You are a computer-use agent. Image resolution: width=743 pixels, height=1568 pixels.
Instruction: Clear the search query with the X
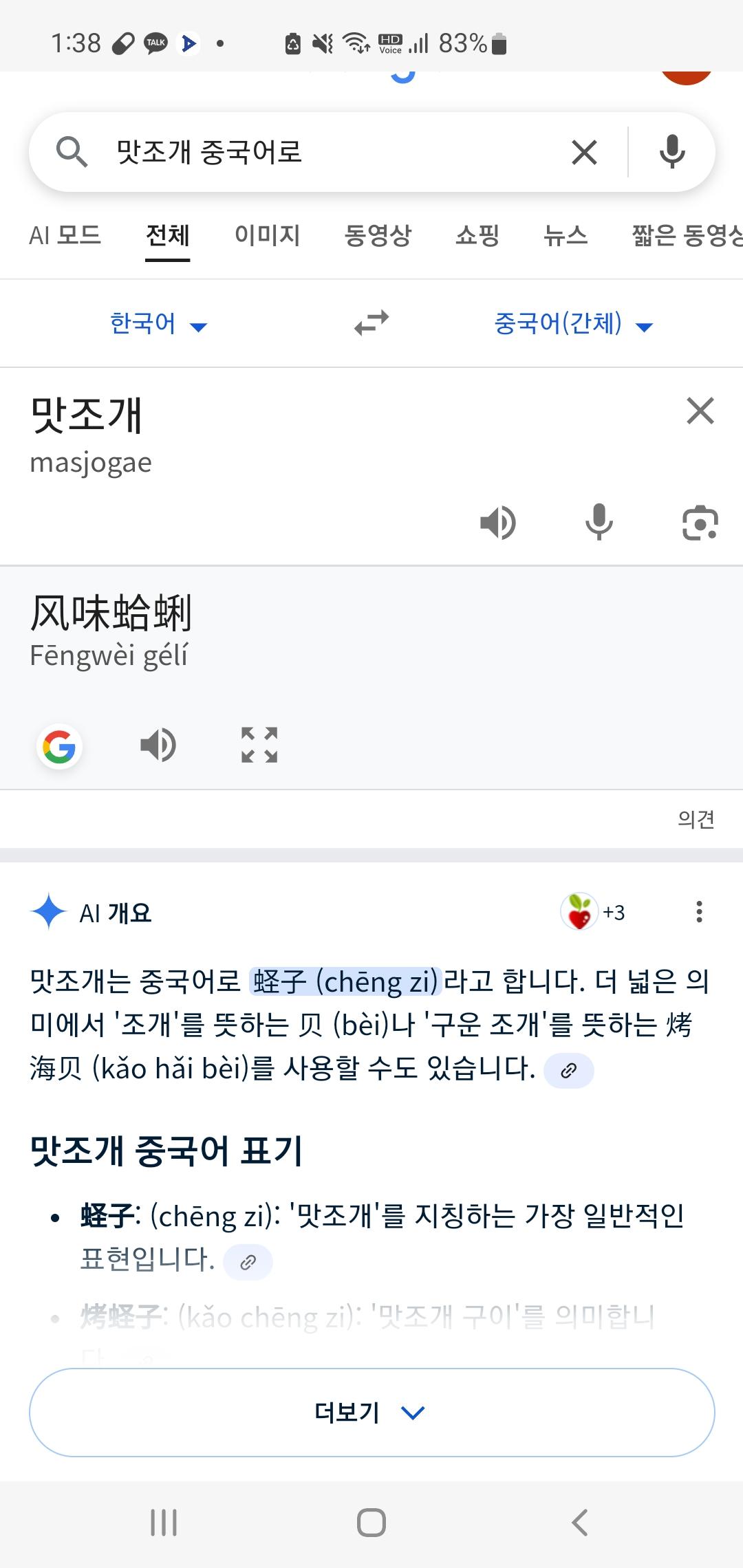tap(584, 151)
